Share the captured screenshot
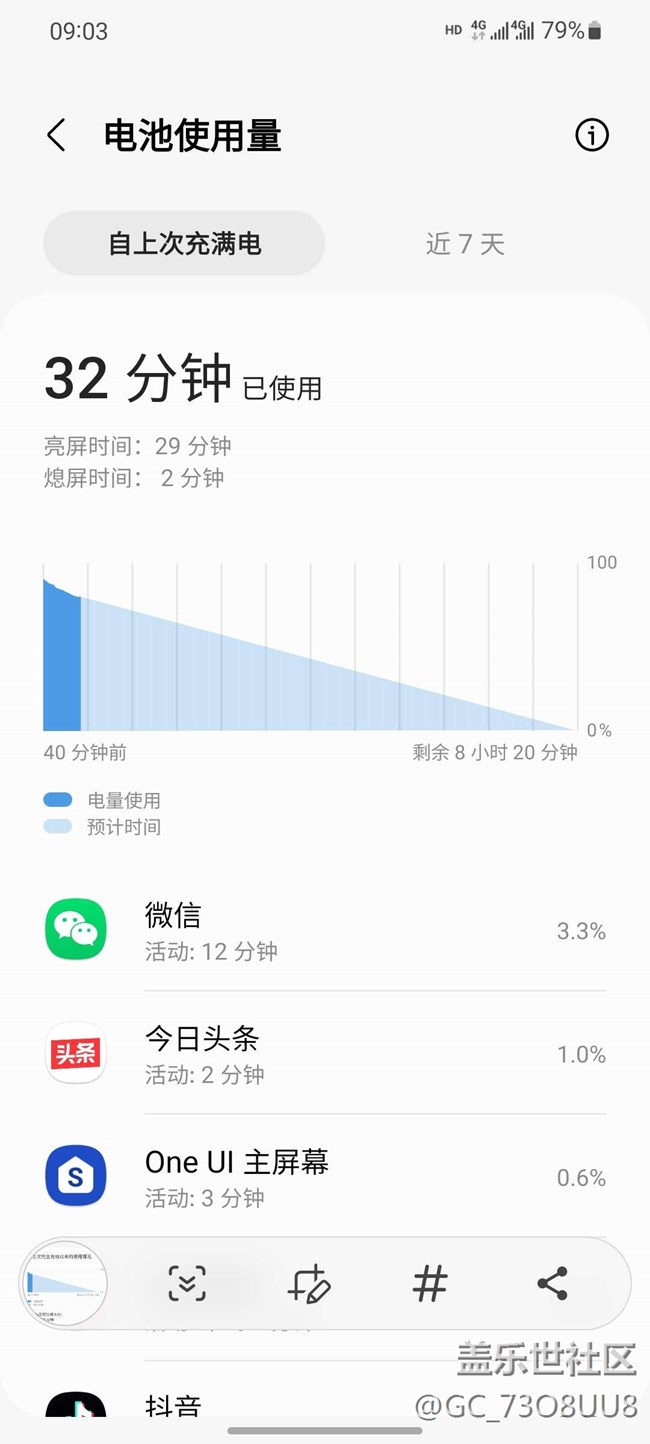This screenshot has height=1444, width=650. pos(552,1283)
